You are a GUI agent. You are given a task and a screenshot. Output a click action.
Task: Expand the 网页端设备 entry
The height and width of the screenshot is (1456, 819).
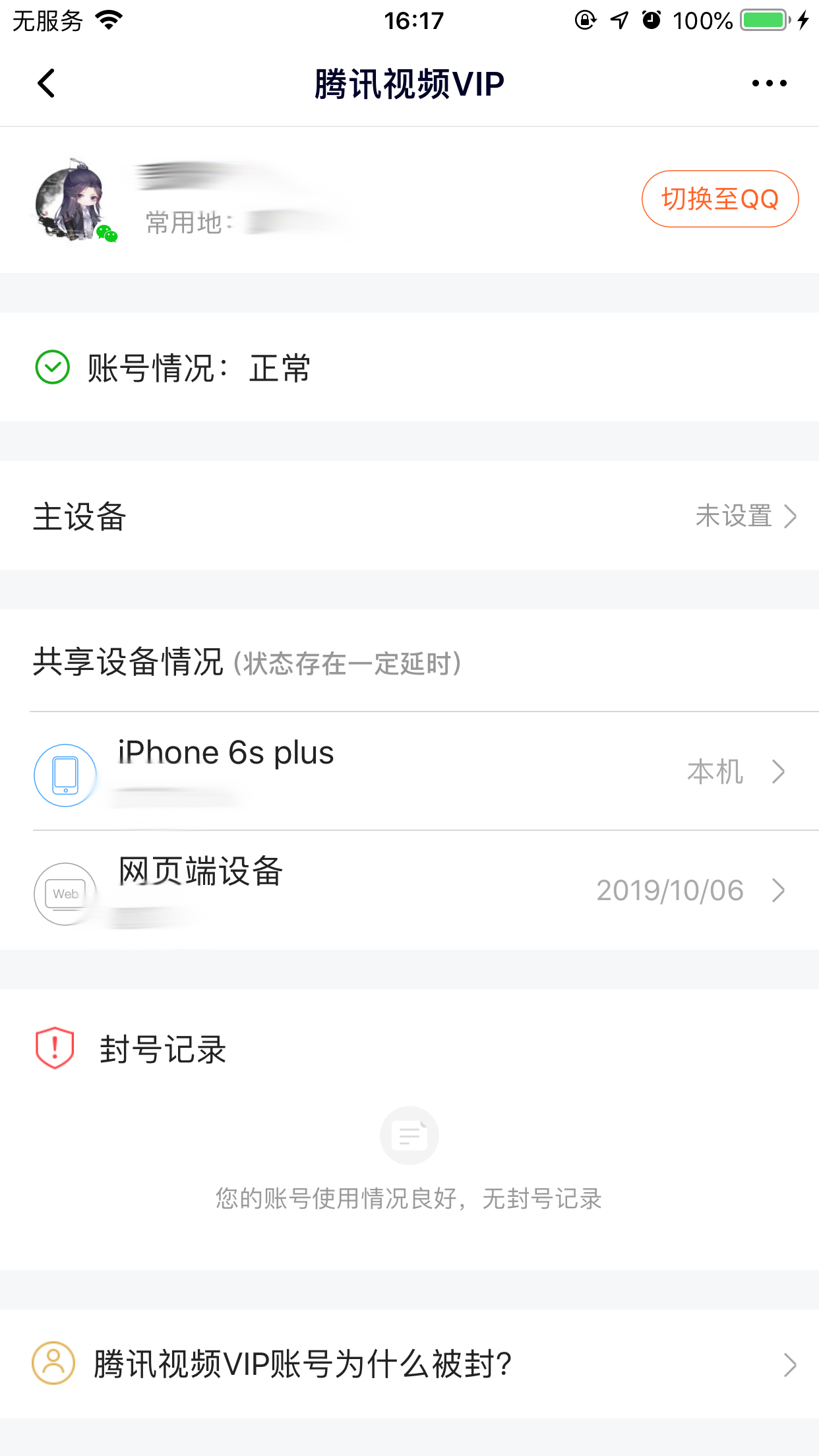click(409, 890)
